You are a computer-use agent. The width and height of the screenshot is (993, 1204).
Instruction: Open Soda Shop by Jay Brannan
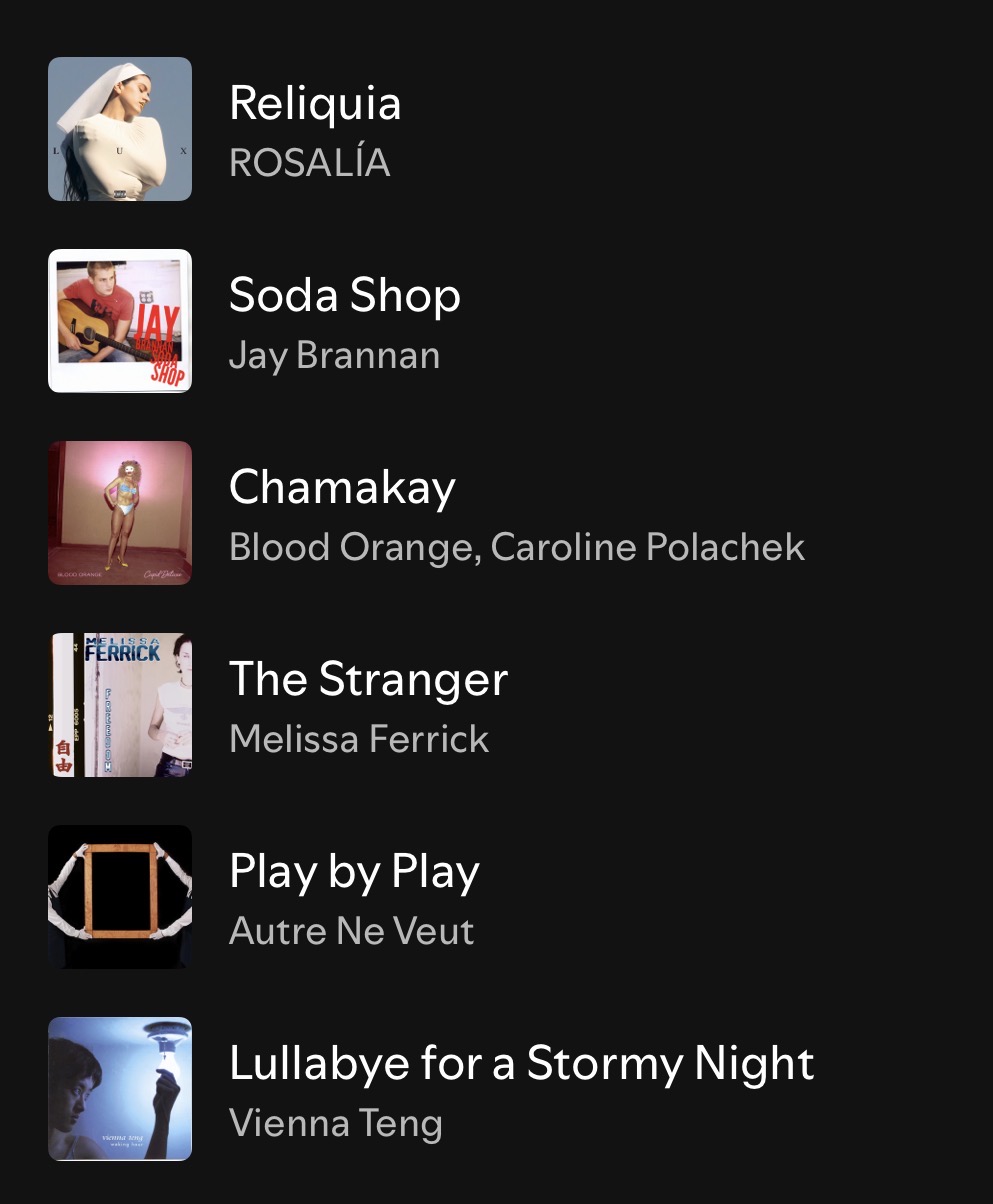[x=344, y=297]
